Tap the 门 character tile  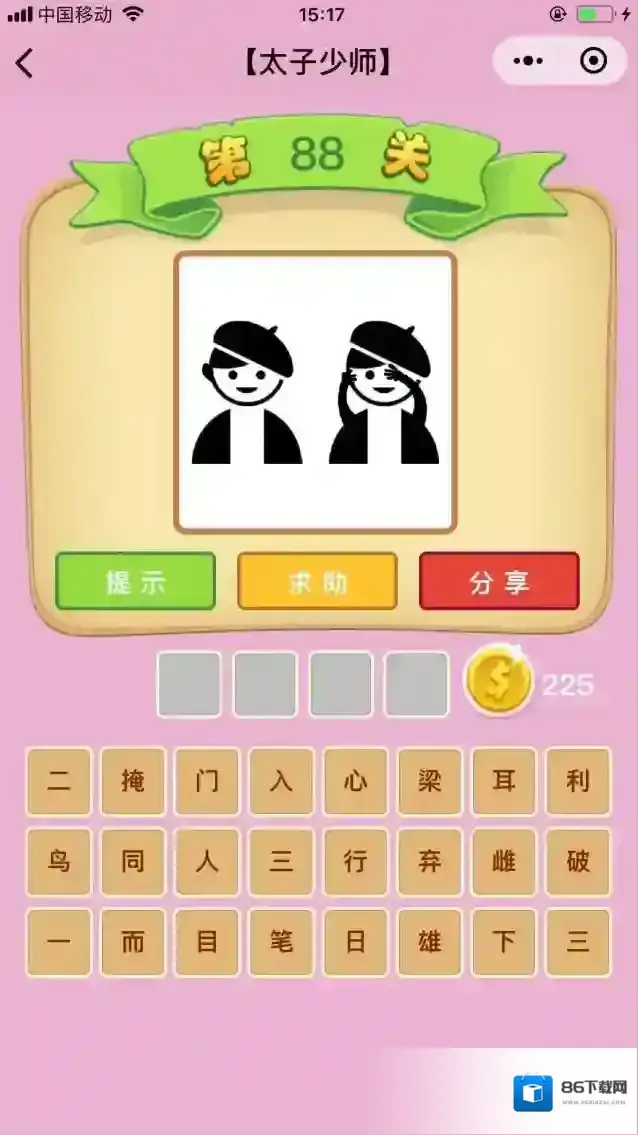pos(207,781)
